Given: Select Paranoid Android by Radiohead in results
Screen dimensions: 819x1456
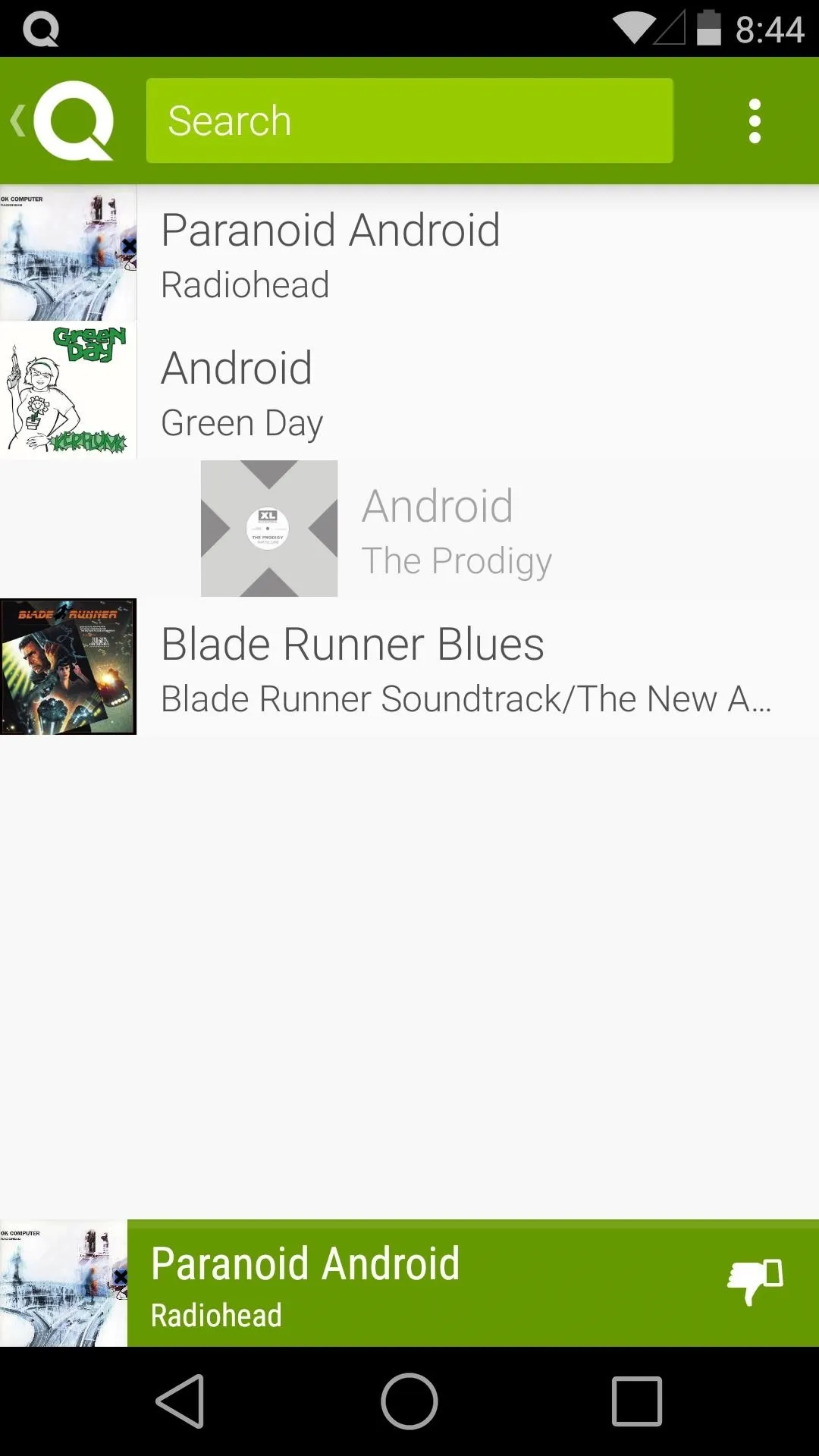Looking at the screenshot, I should [409, 253].
